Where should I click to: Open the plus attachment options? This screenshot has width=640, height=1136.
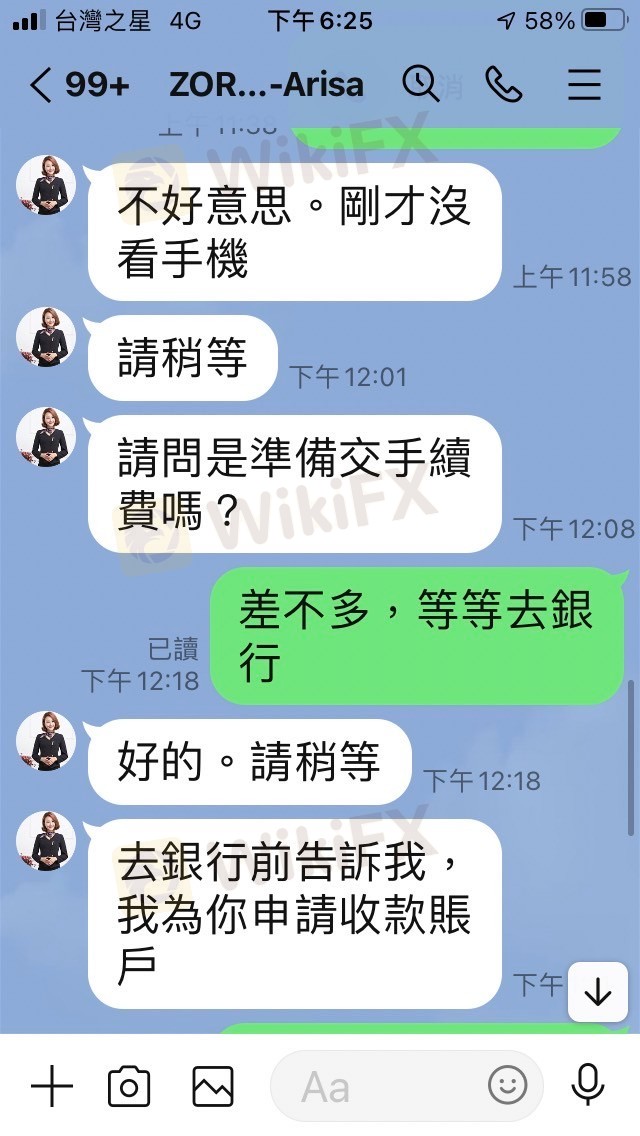(x=51, y=1085)
